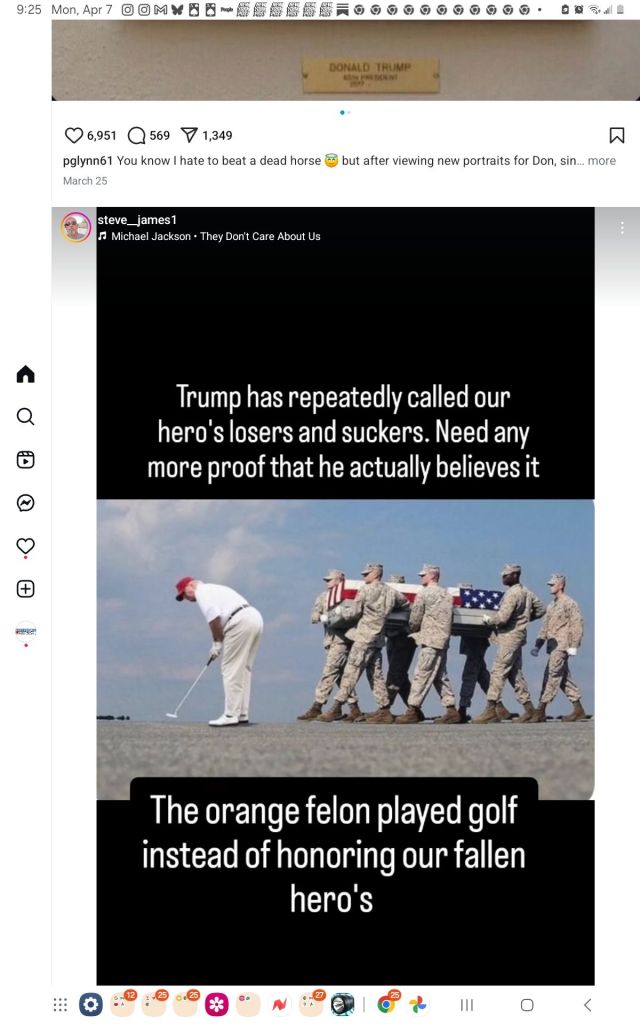Share pglynn61's post via the send icon
Screen dimensions: 640x1024
[x=189, y=135]
